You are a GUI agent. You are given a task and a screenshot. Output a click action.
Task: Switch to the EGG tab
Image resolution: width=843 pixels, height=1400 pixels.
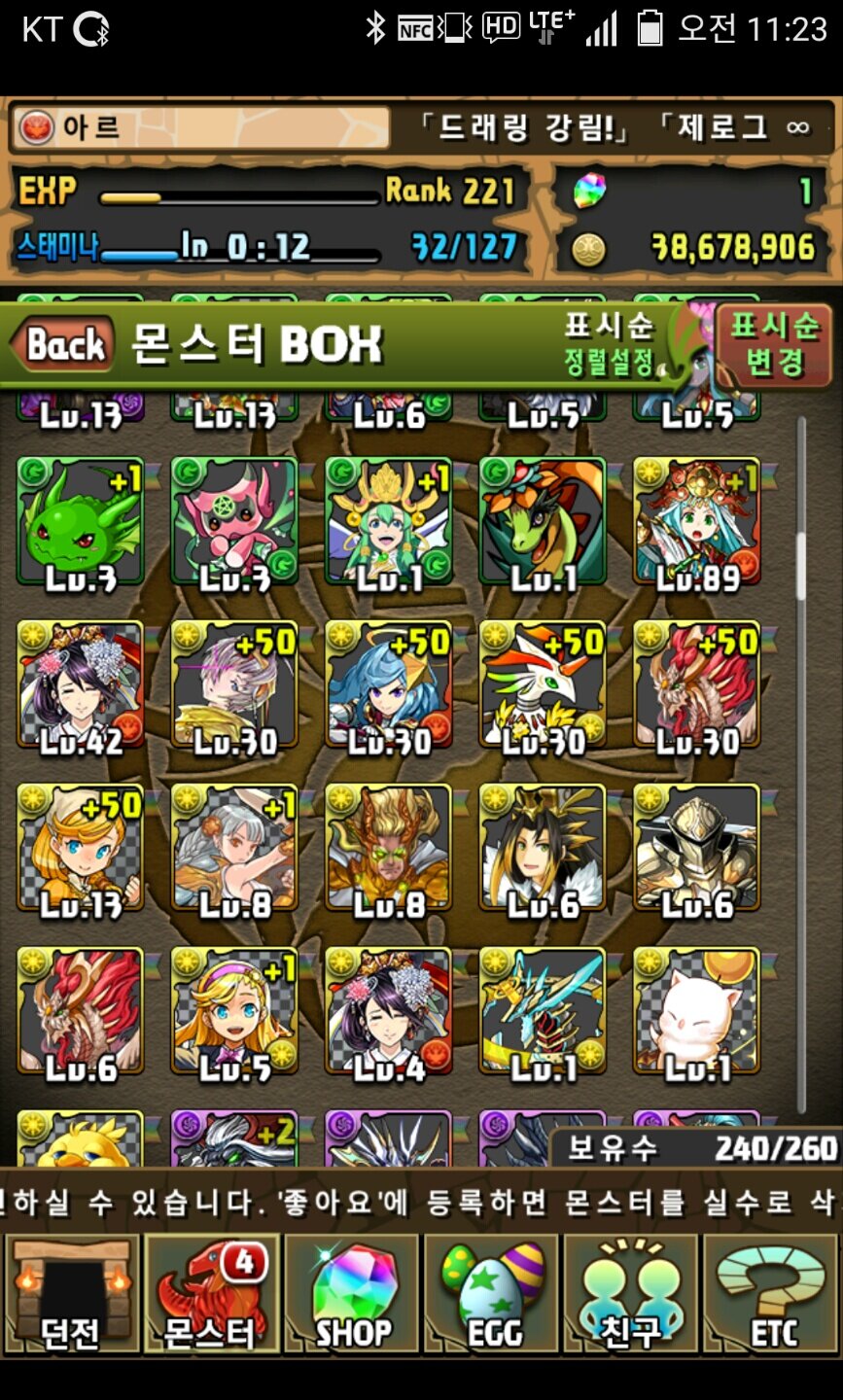492,1293
